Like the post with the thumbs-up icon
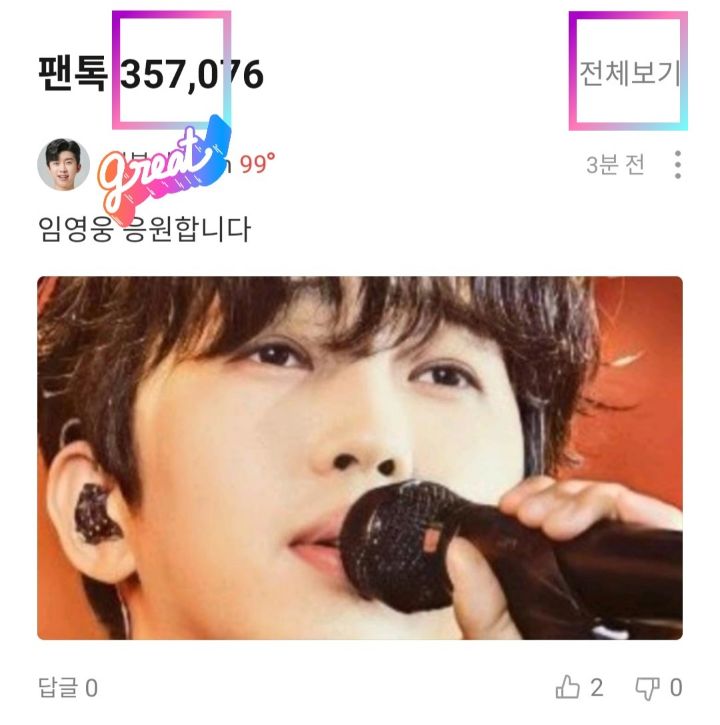 tap(569, 687)
